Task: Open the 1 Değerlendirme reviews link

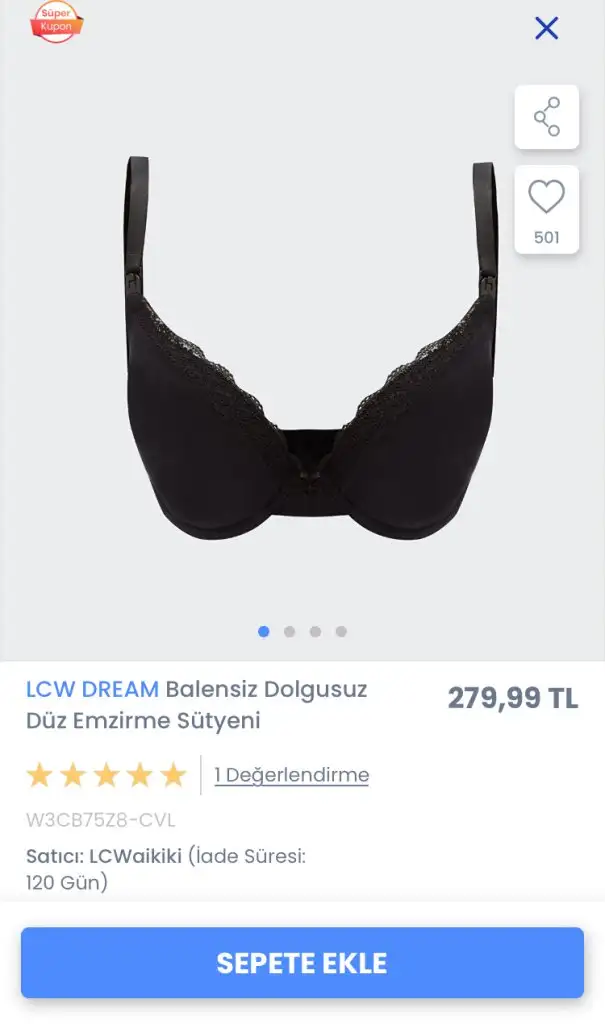Action: tap(291, 775)
